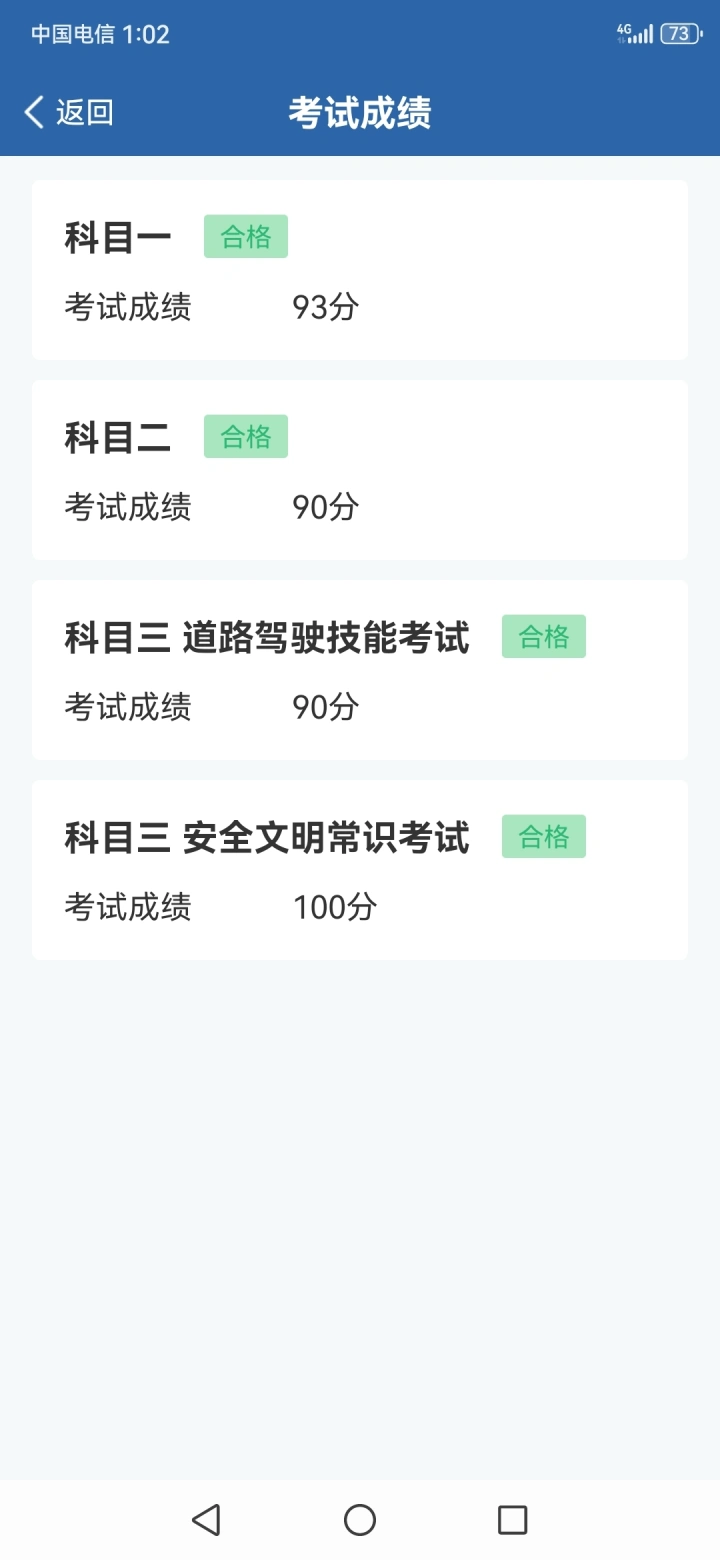Screen dimensions: 720x1560
Task: Open the recent apps view
Action: click(512, 1520)
